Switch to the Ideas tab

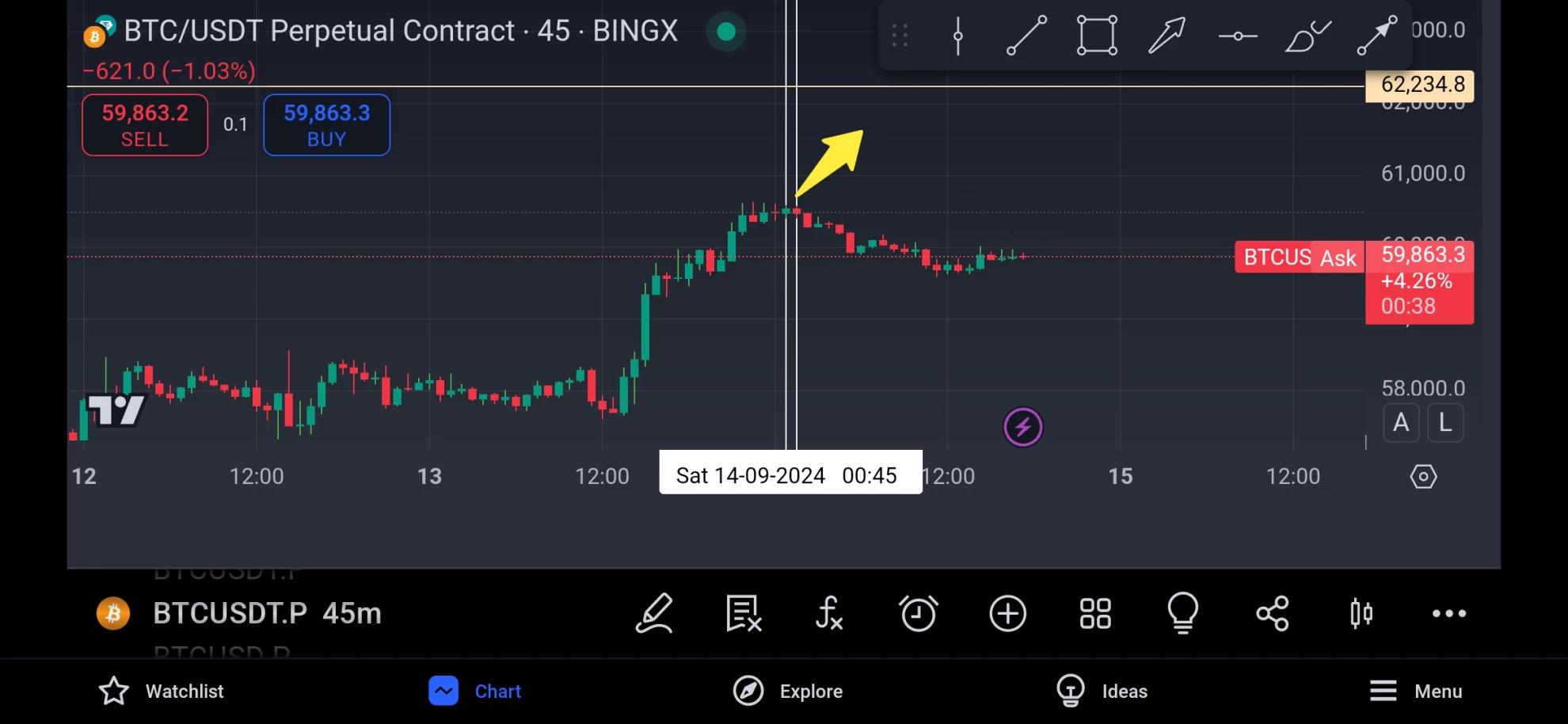click(1102, 691)
